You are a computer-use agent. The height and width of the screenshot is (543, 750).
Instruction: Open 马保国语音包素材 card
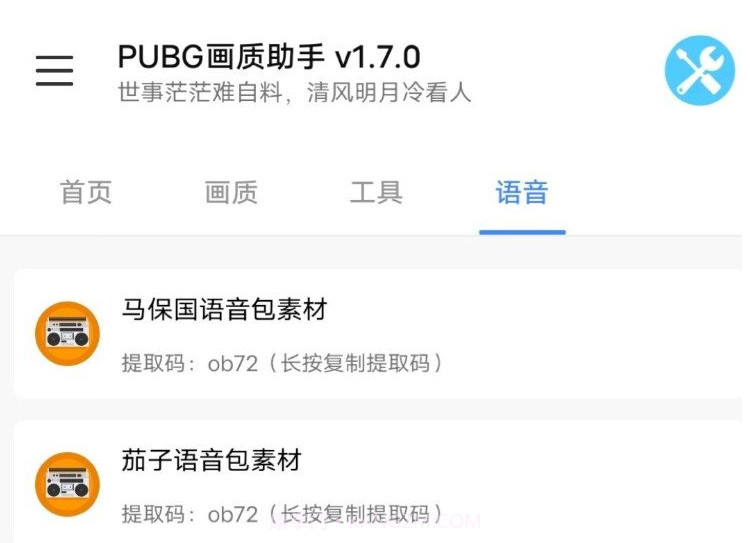380,334
